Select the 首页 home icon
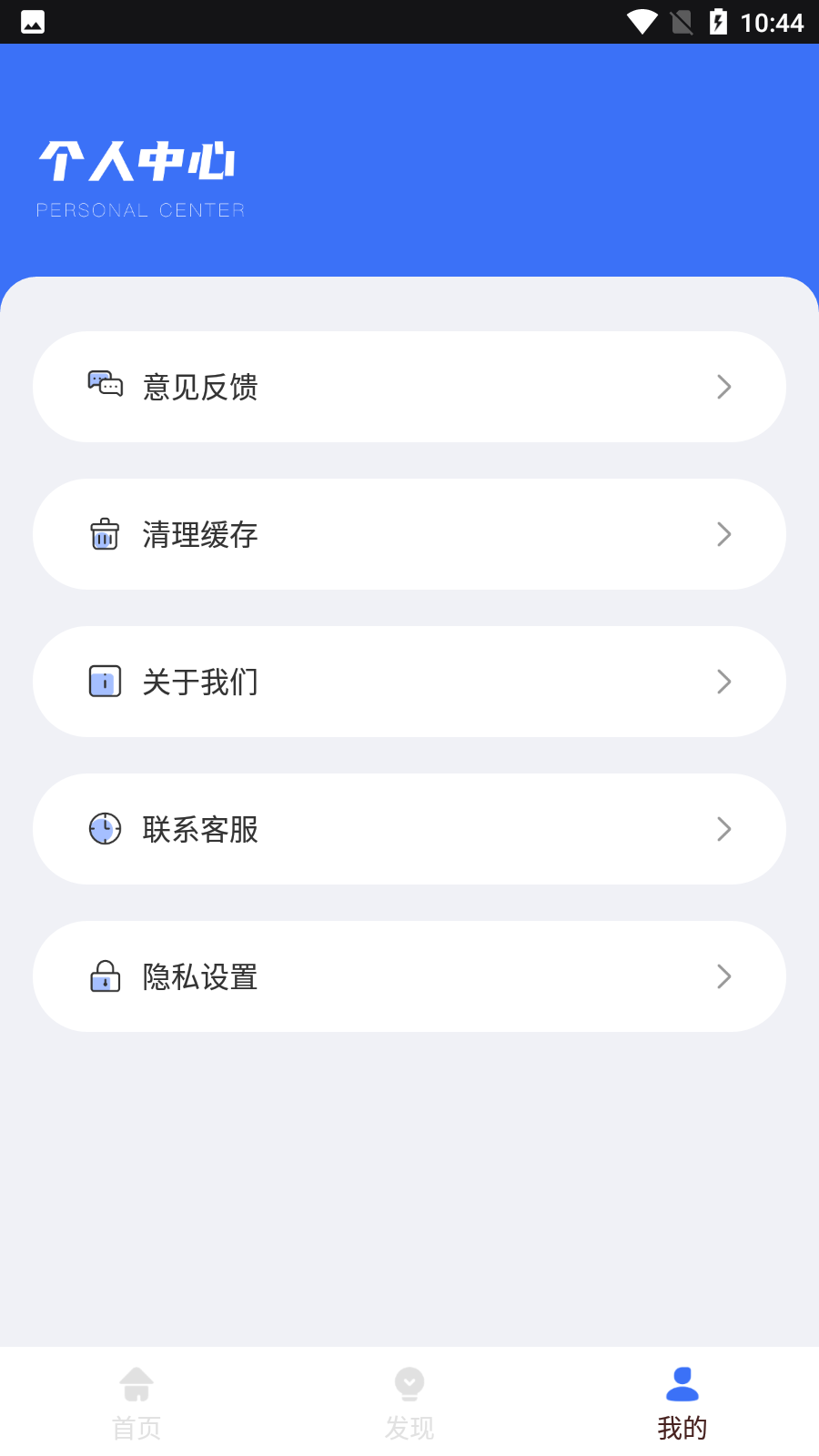 pyautogui.click(x=136, y=1383)
